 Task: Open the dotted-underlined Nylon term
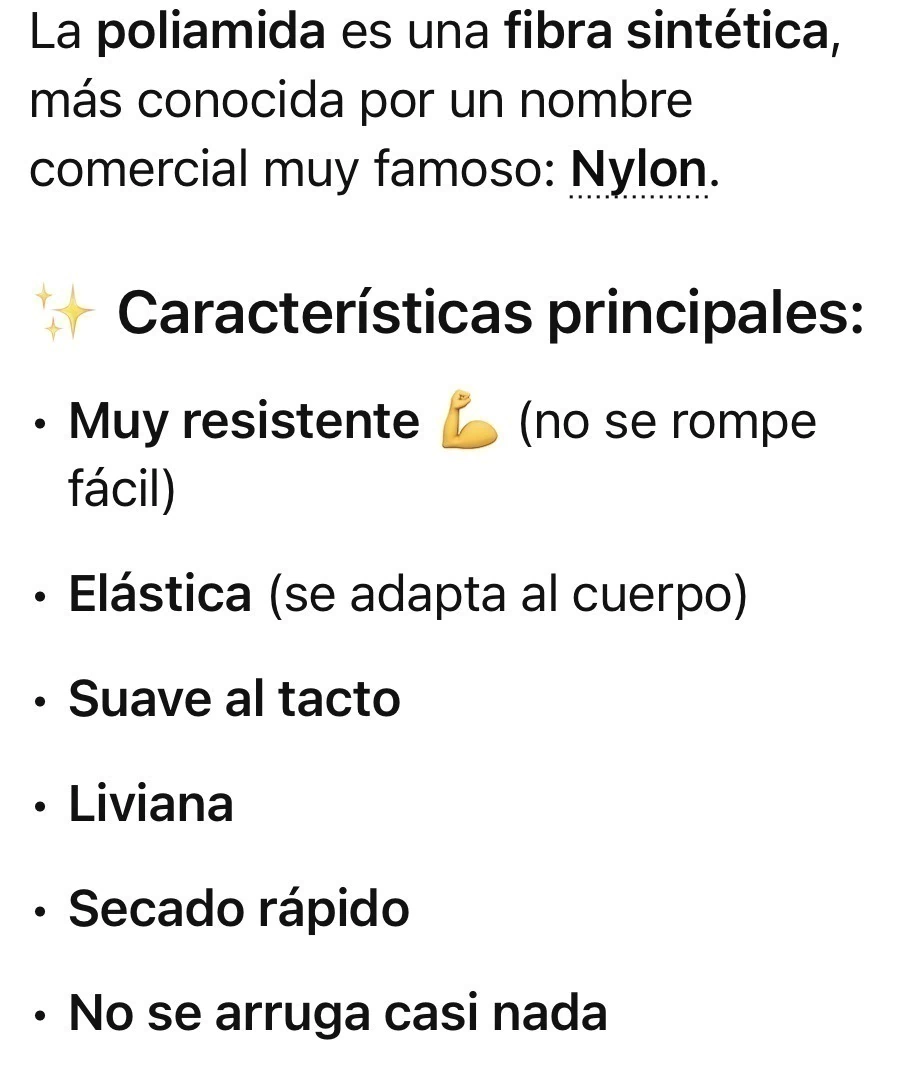[639, 171]
